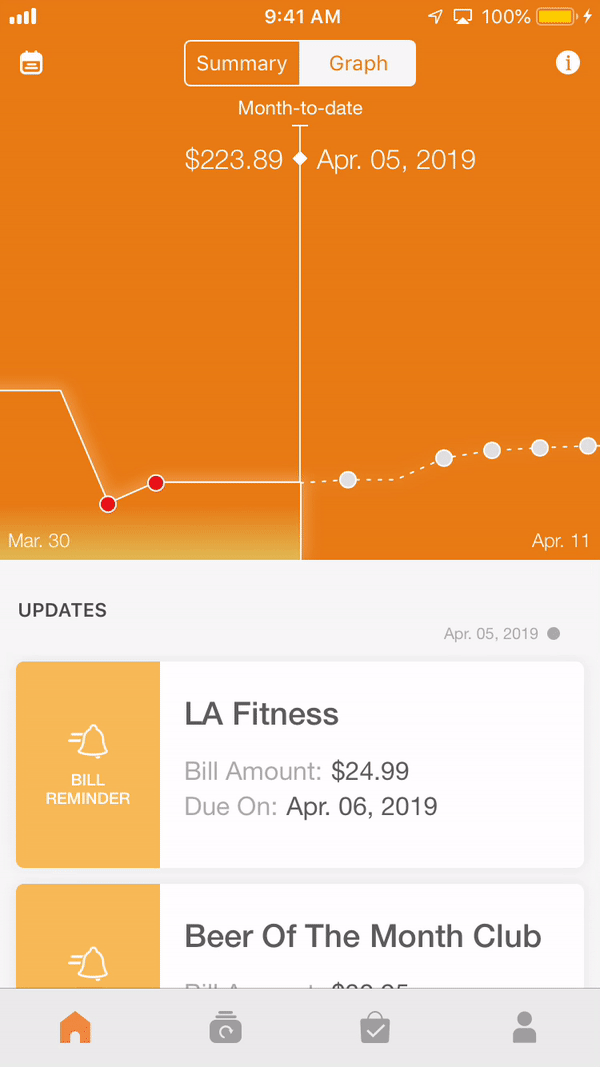Open the wallet tab in bottom bar

pos(225,1027)
